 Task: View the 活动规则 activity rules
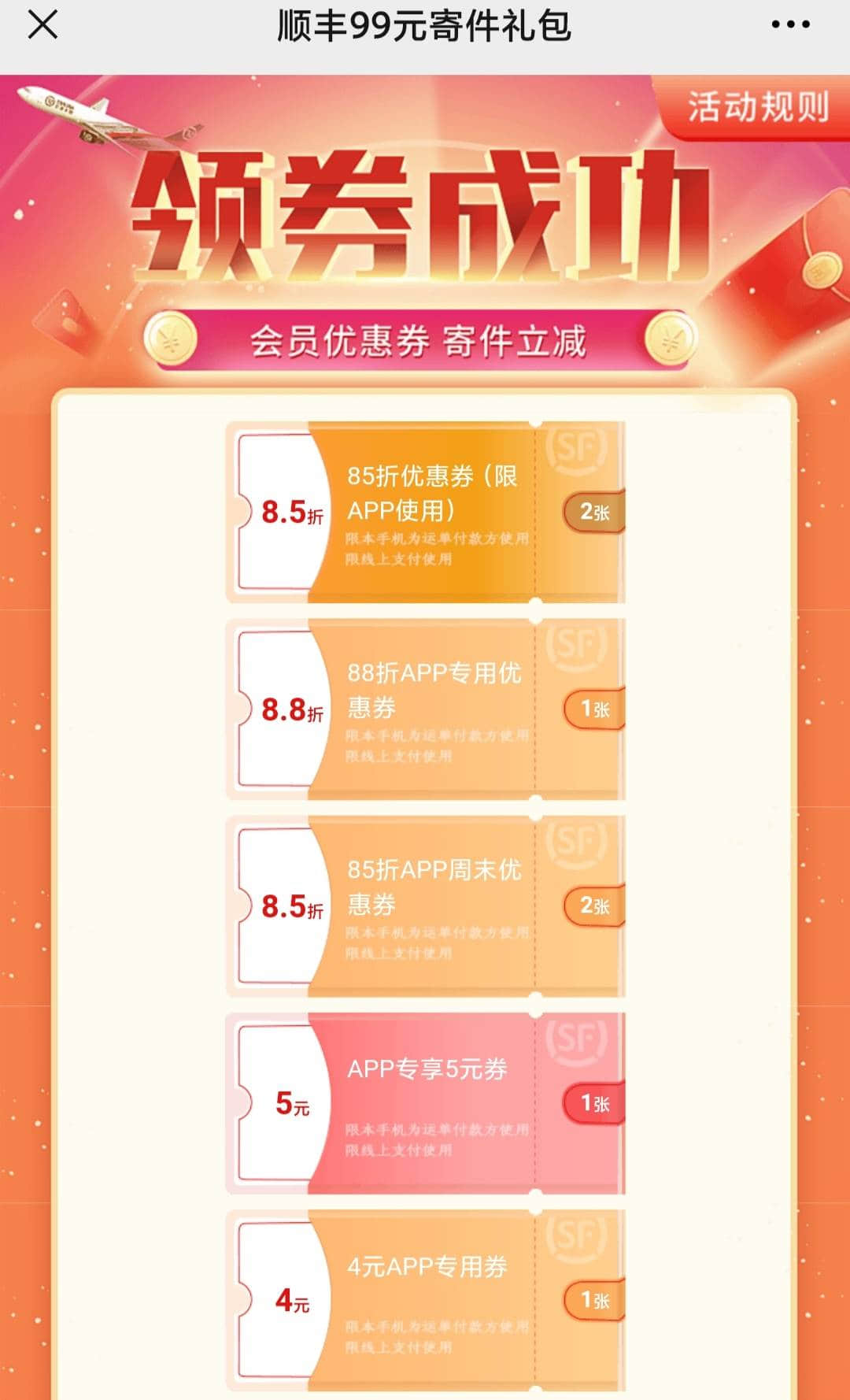pyautogui.click(x=756, y=108)
